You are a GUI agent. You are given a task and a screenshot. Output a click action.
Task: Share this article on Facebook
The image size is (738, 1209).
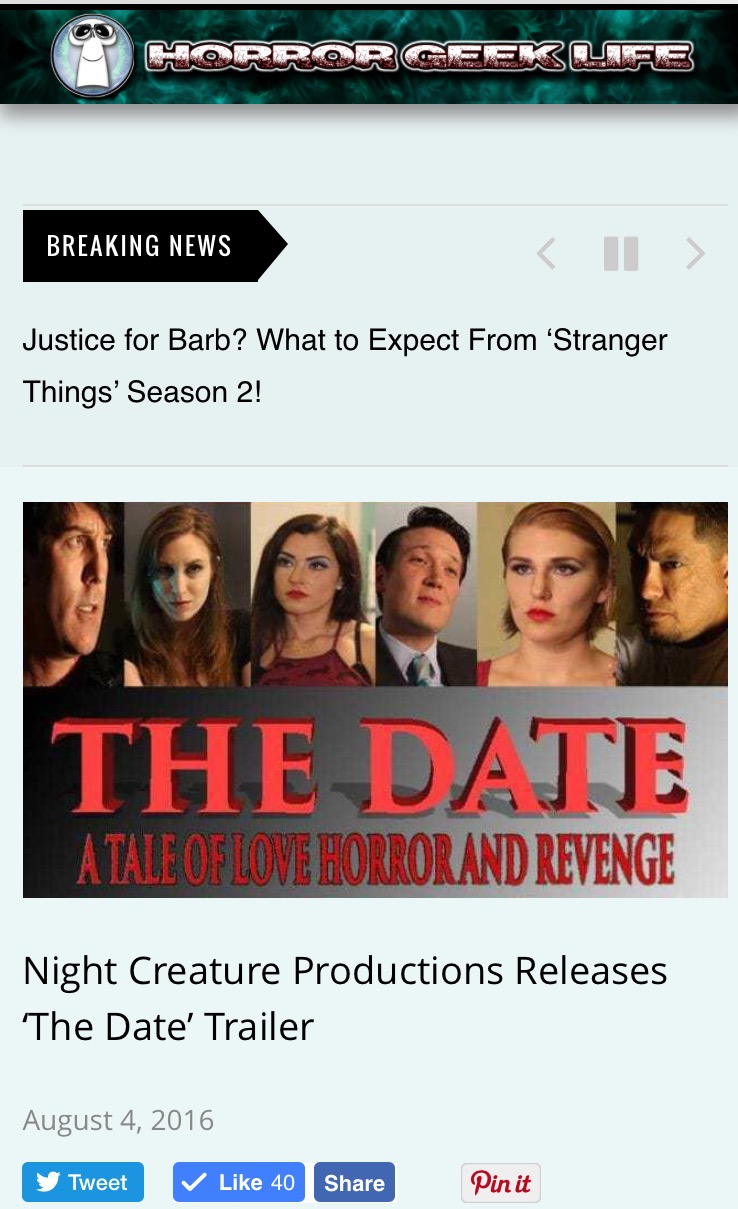[x=354, y=1183]
